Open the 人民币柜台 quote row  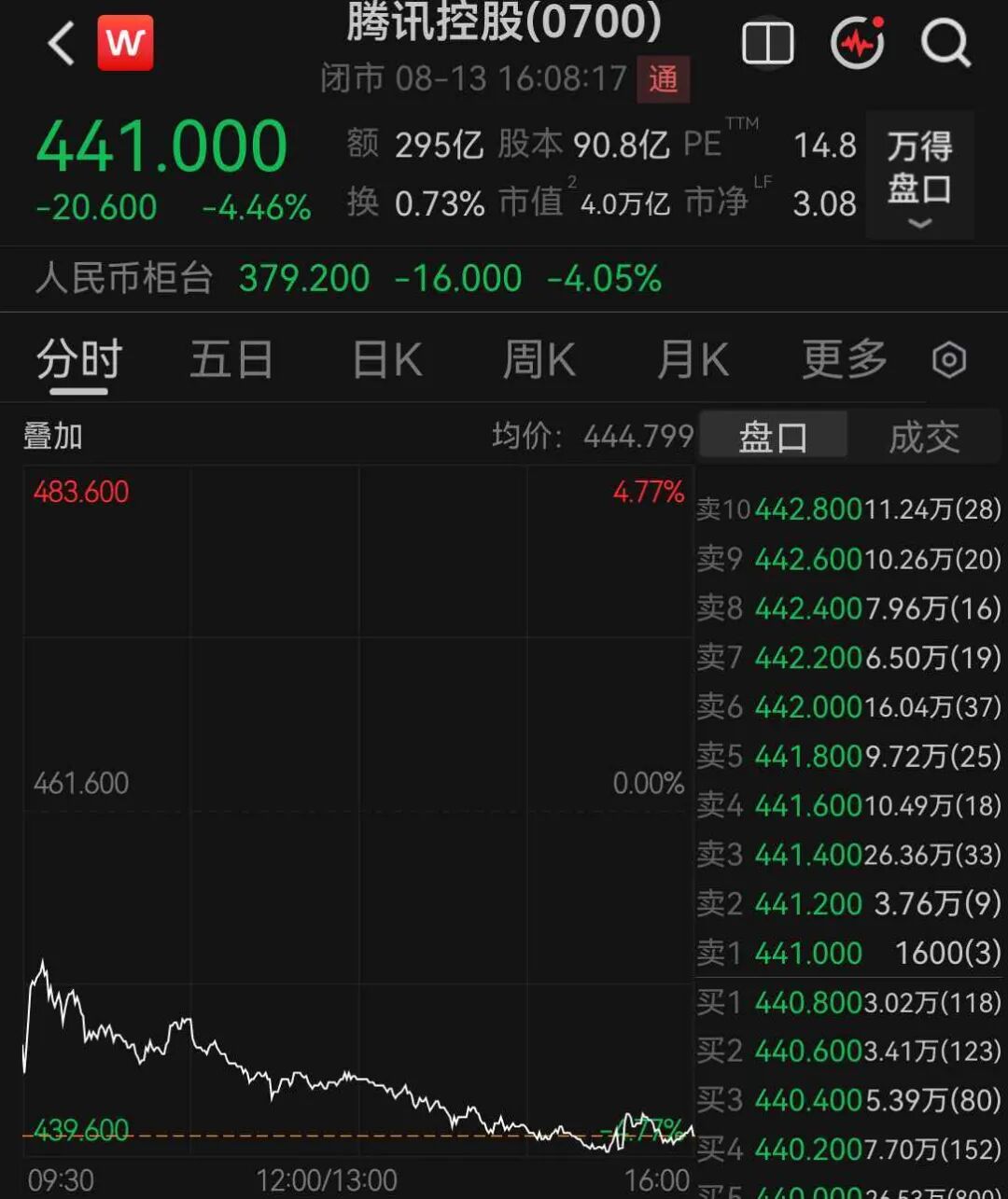tap(504, 278)
